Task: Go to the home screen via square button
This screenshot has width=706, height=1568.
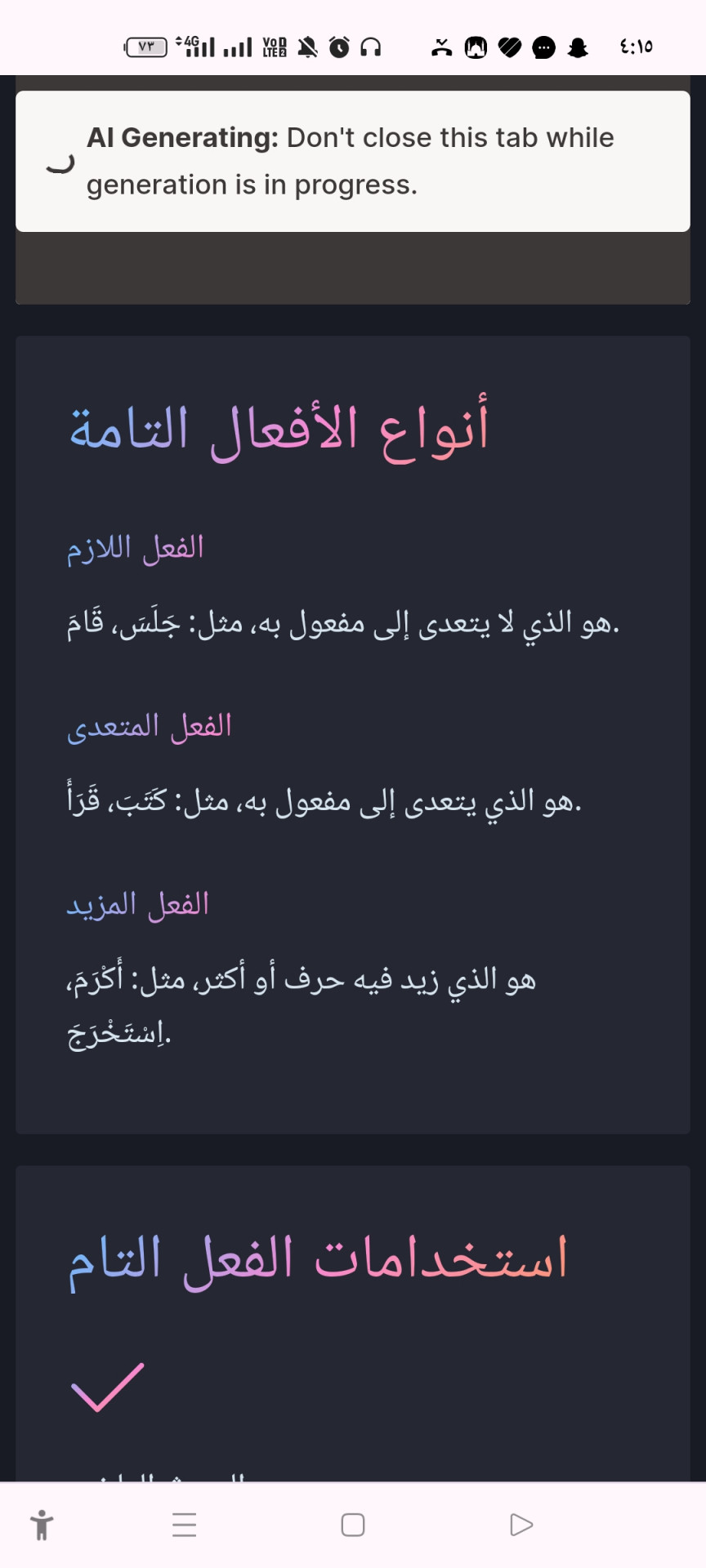Action: tap(353, 1525)
